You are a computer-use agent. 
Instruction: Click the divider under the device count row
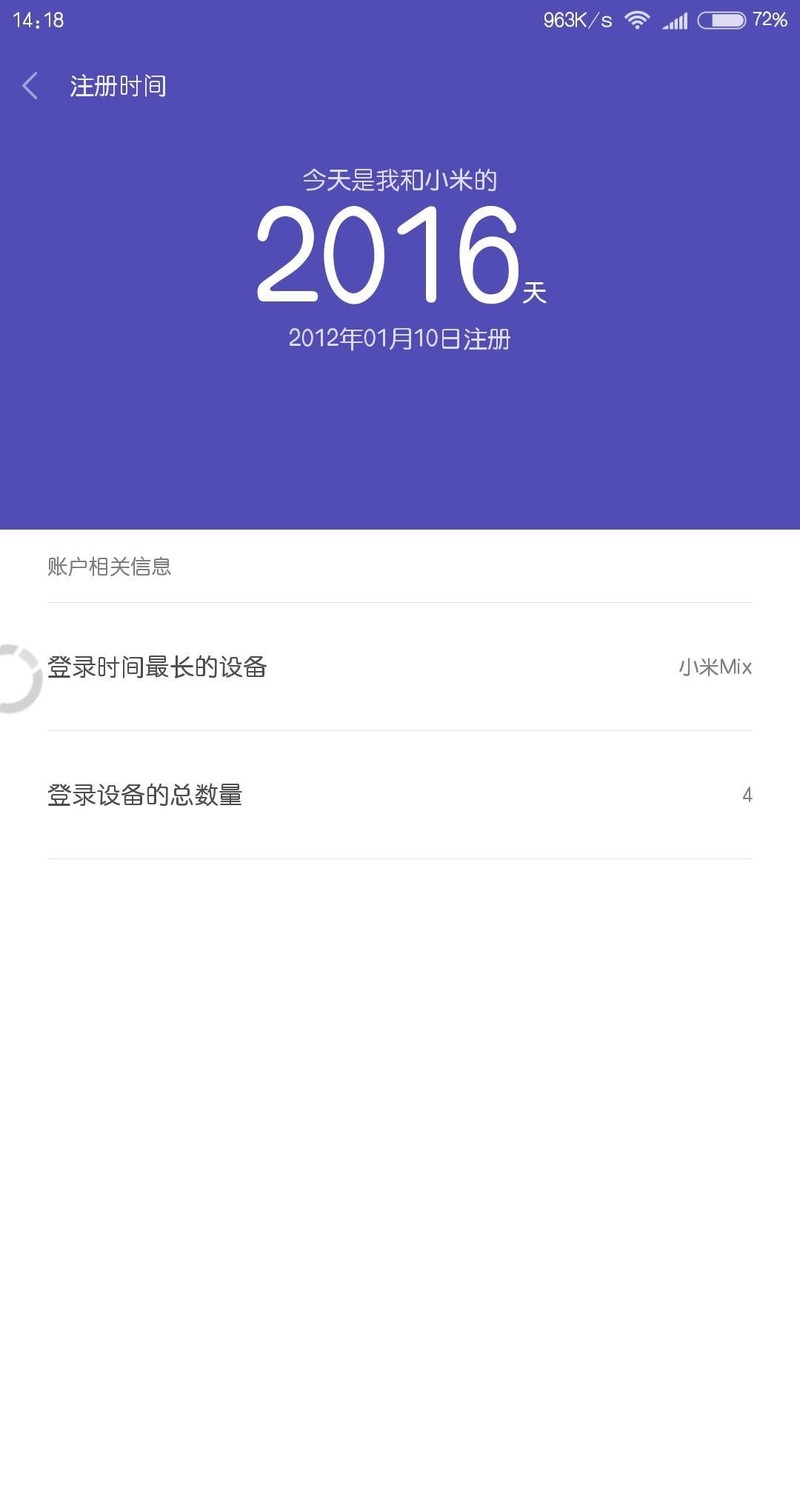[x=400, y=857]
